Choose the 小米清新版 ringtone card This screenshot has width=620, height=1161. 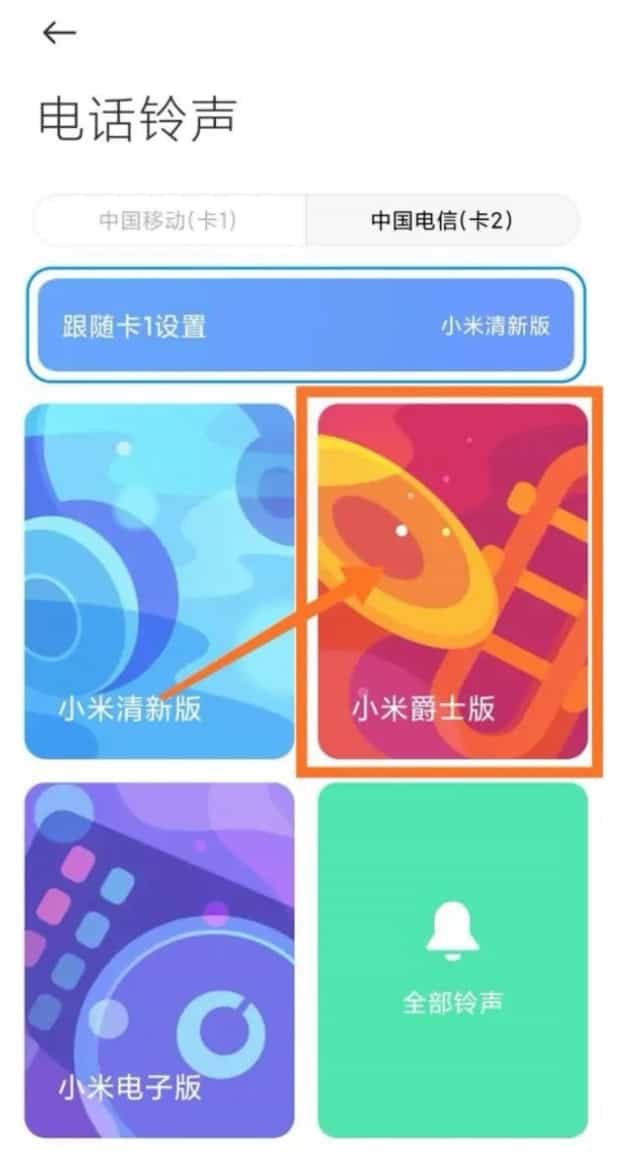159,580
